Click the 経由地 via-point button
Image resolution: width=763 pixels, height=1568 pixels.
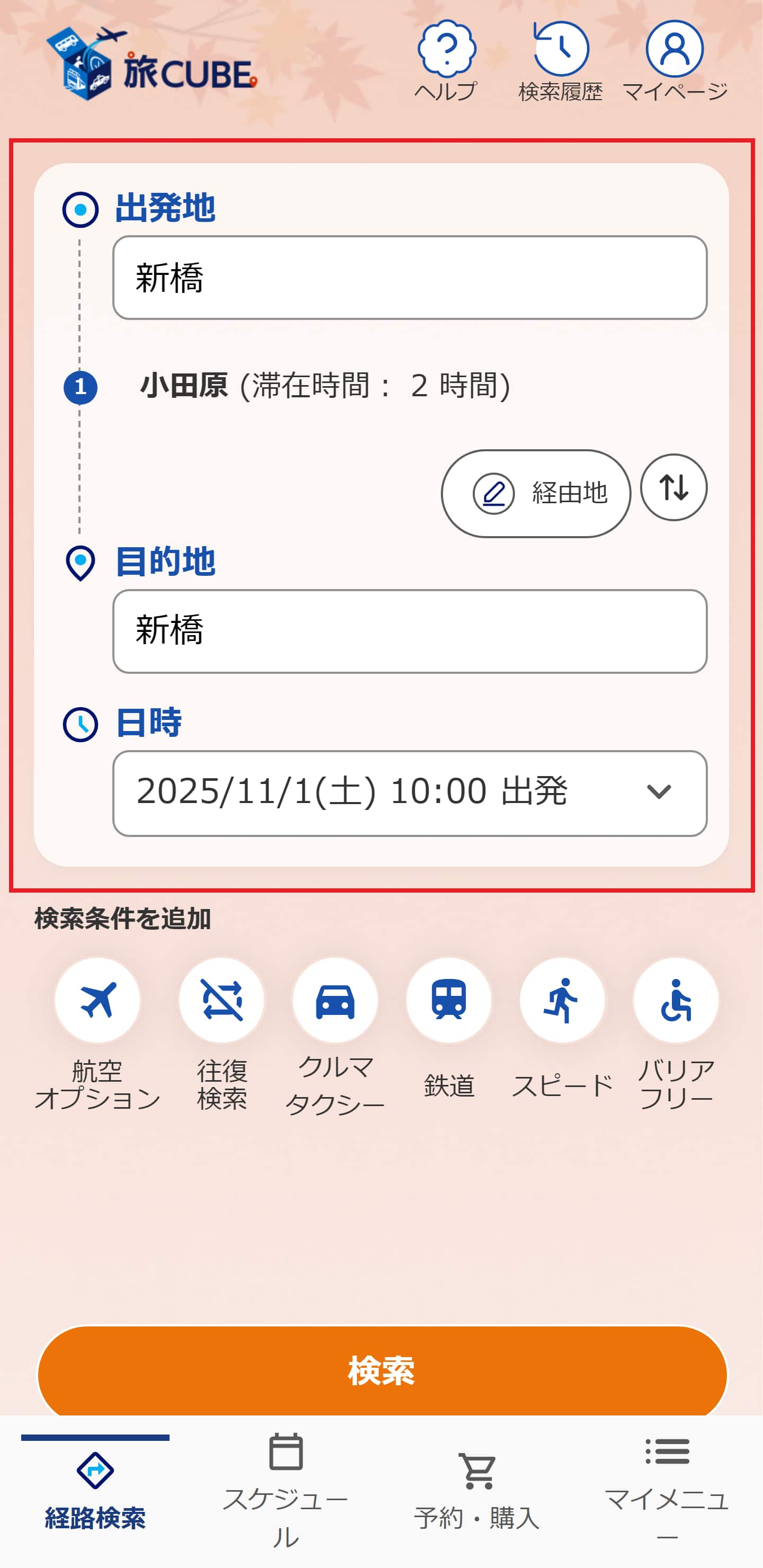(x=535, y=493)
